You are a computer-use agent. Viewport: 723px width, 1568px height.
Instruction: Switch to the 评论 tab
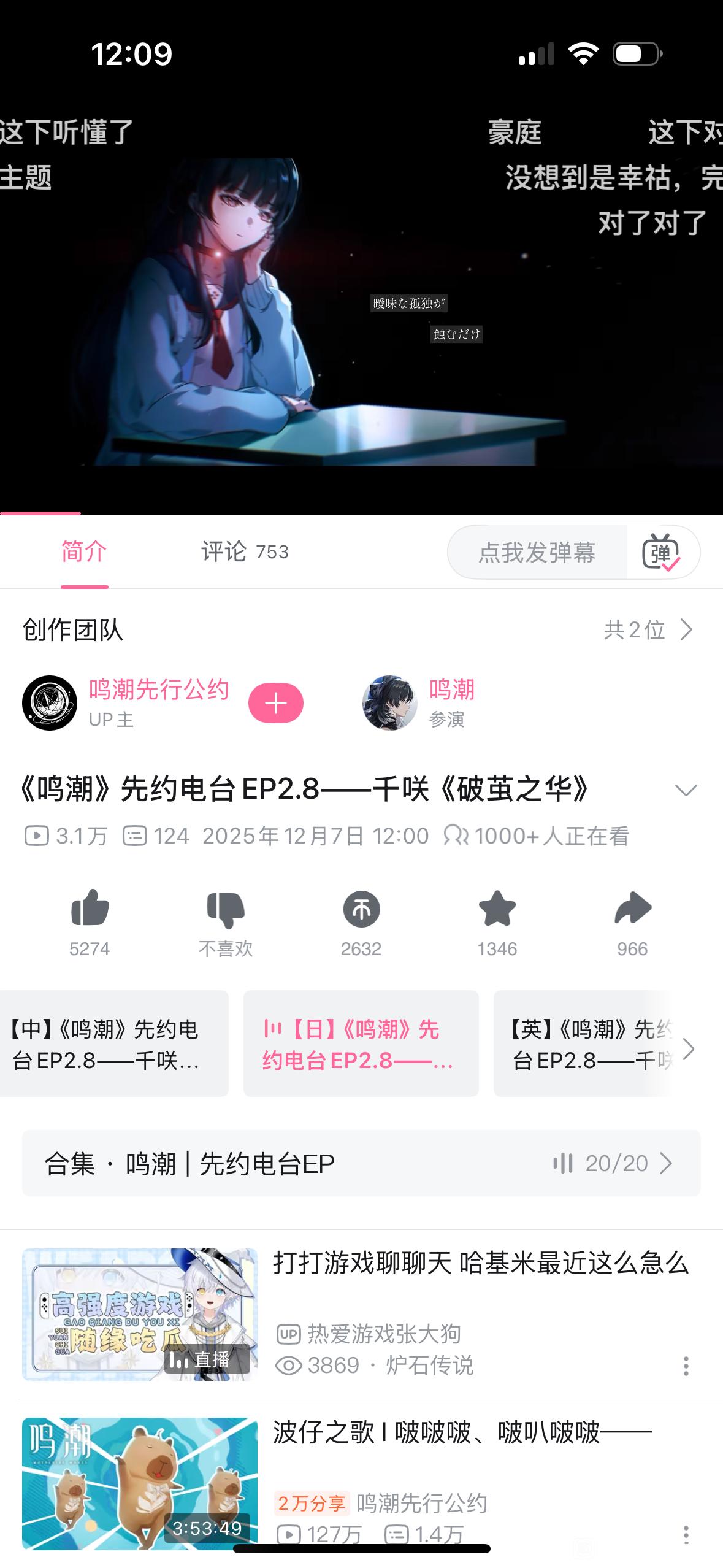(244, 551)
